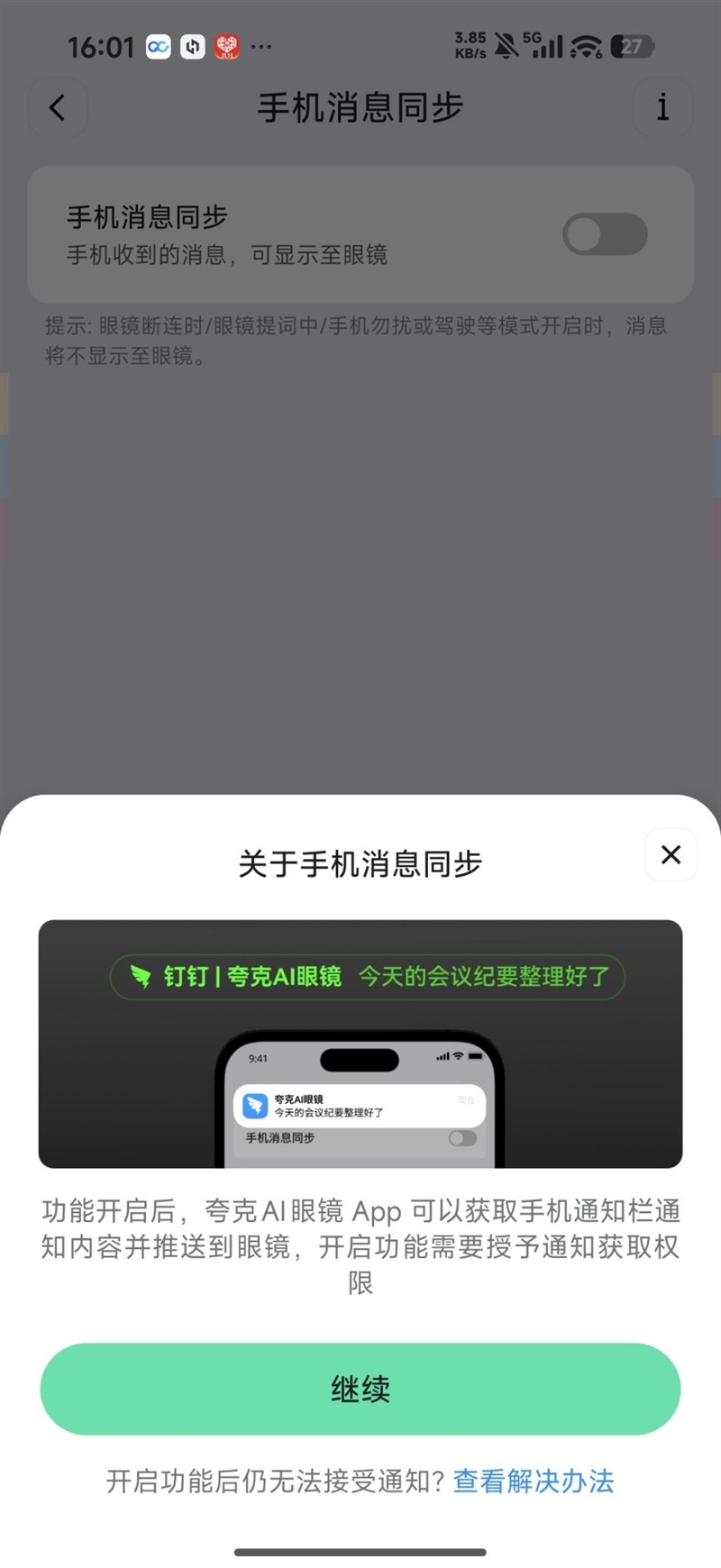The image size is (721, 1568).
Task: Open the 查看解决办法 help link
Action: [x=535, y=1481]
